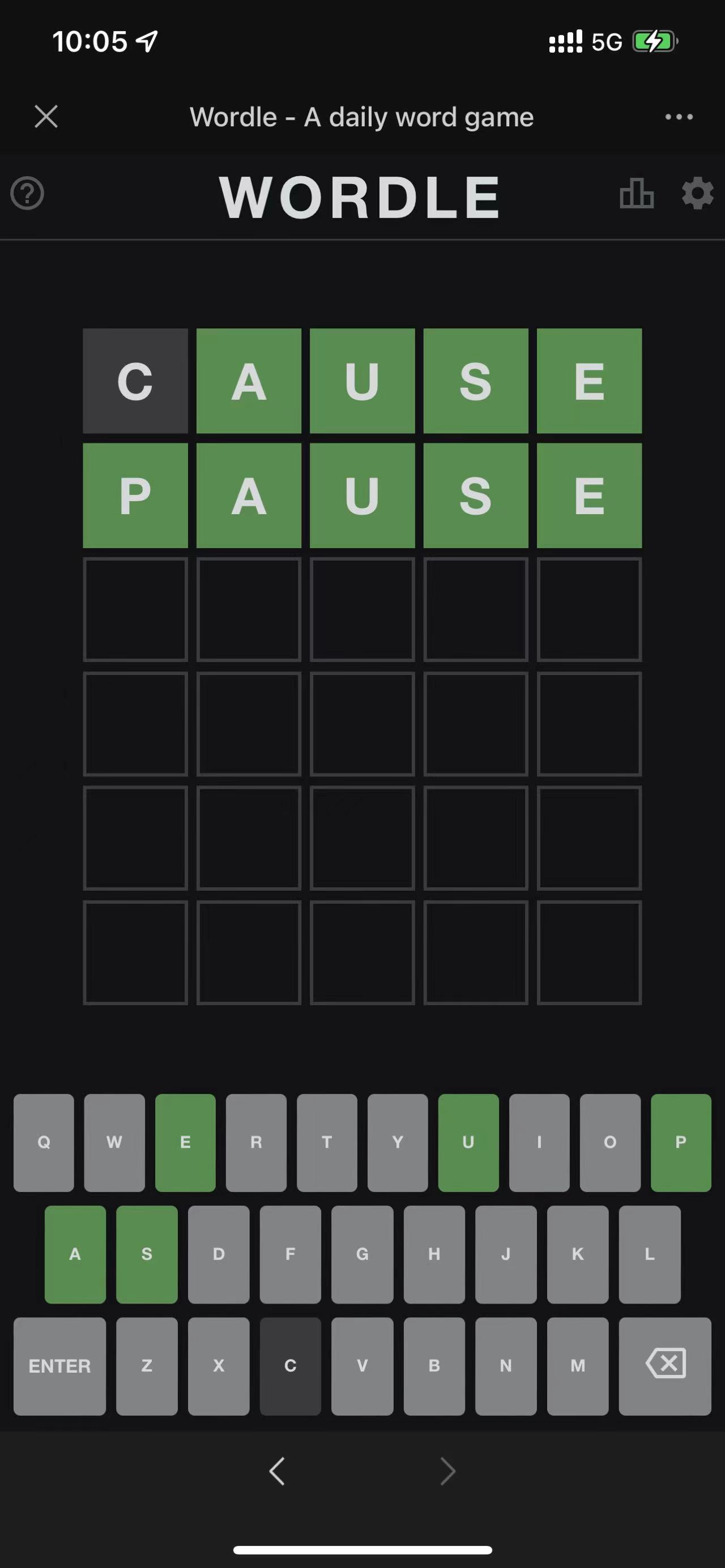
Task: Close the Wordle web view
Action: pyautogui.click(x=46, y=116)
